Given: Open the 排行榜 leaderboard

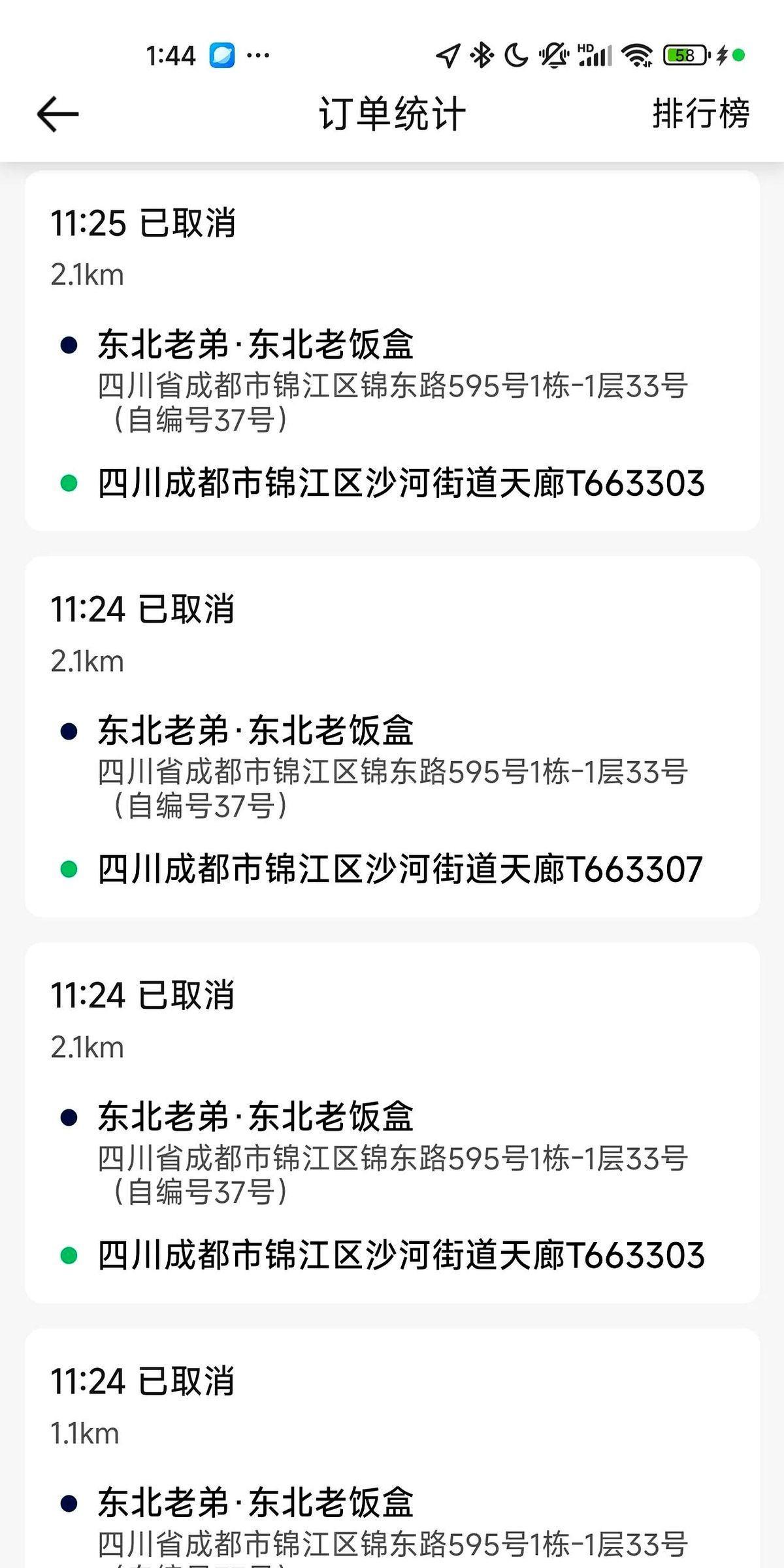Looking at the screenshot, I should [x=700, y=114].
